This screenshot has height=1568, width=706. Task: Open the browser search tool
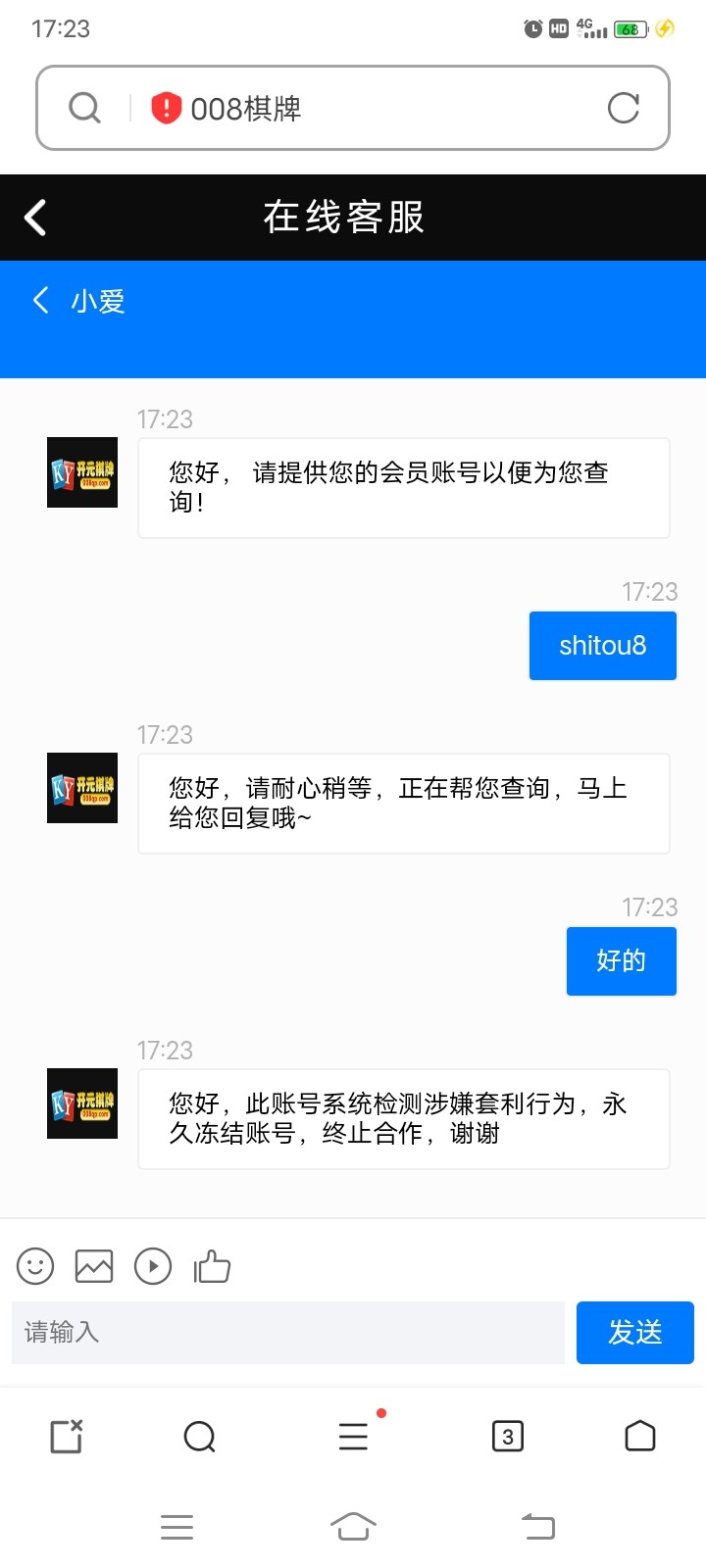click(x=199, y=1437)
